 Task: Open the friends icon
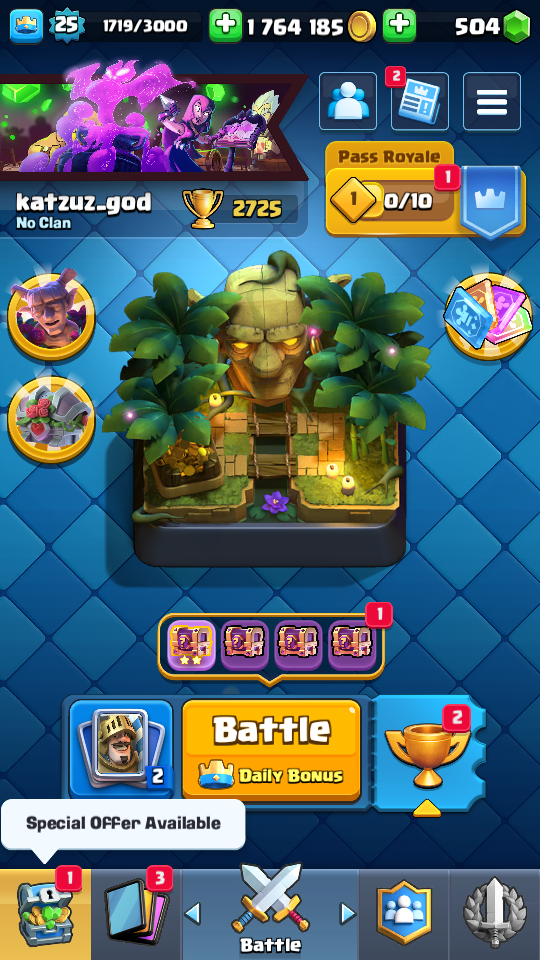coord(348,101)
